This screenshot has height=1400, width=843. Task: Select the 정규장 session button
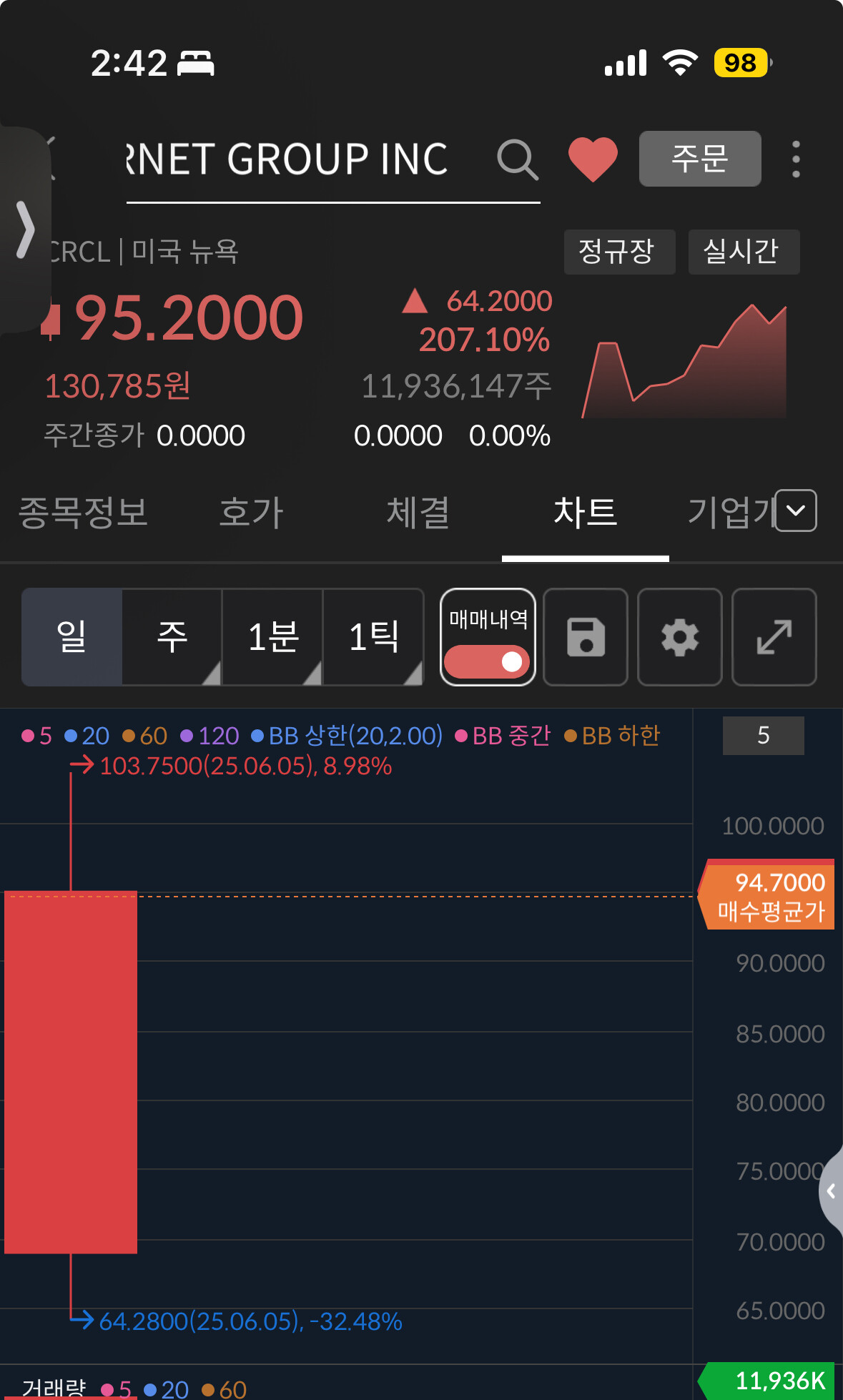pos(618,252)
